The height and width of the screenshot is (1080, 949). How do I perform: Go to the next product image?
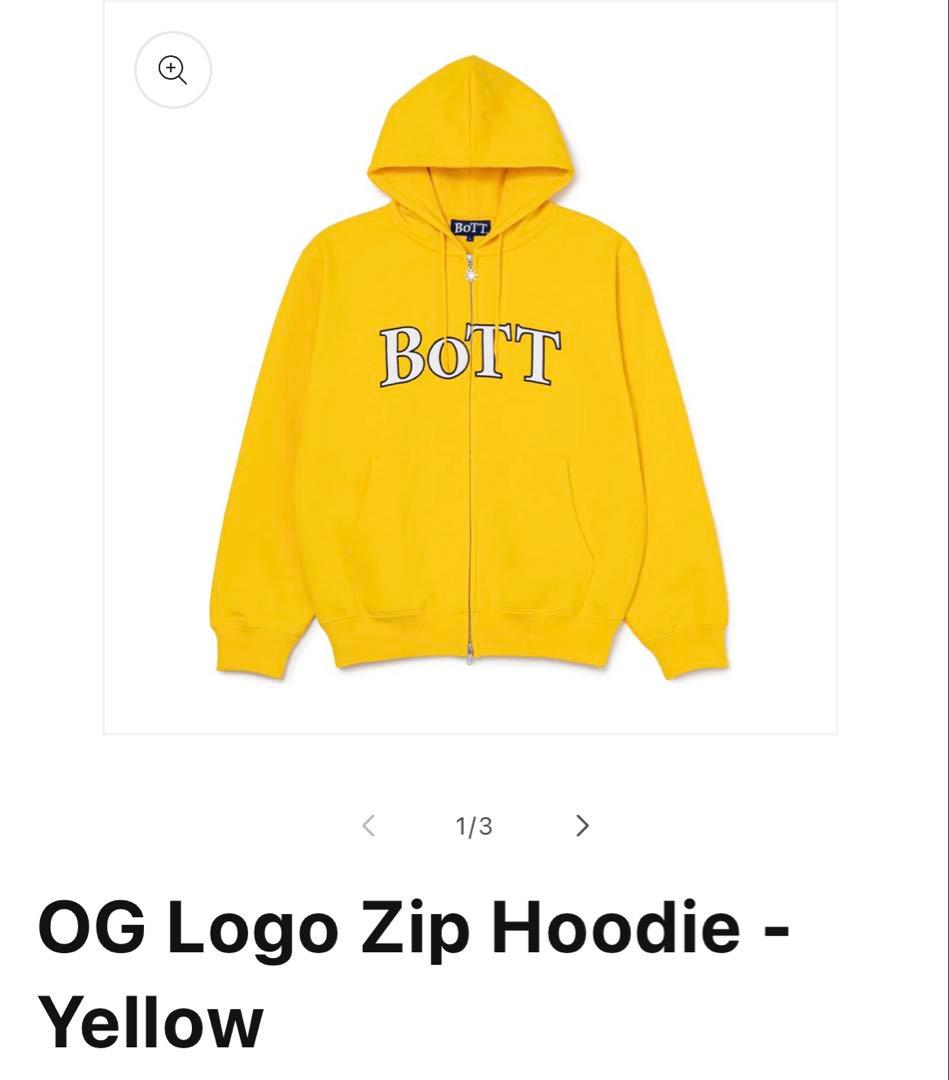(x=582, y=826)
